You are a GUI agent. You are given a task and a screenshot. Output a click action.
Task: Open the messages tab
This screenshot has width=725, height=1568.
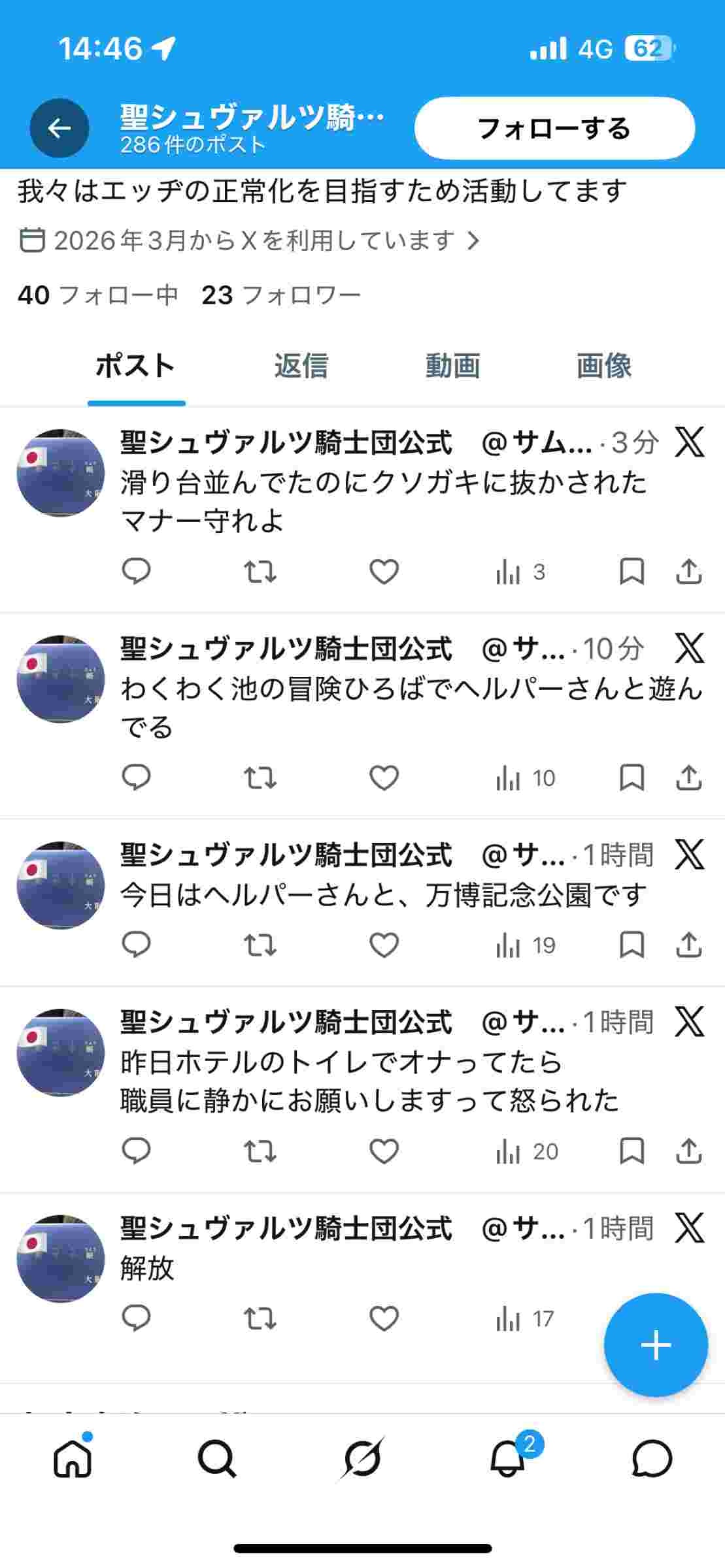coord(652,1459)
